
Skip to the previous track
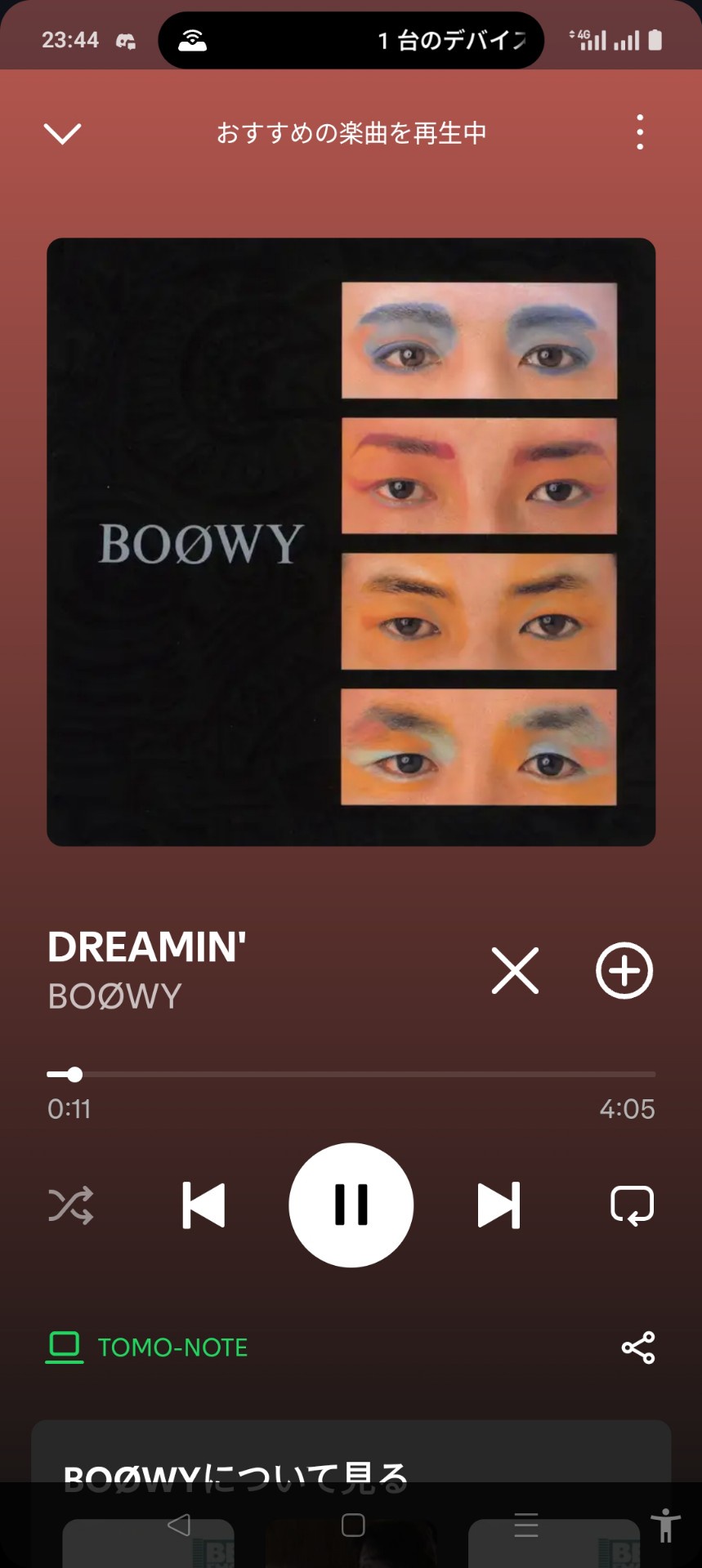coord(203,1205)
